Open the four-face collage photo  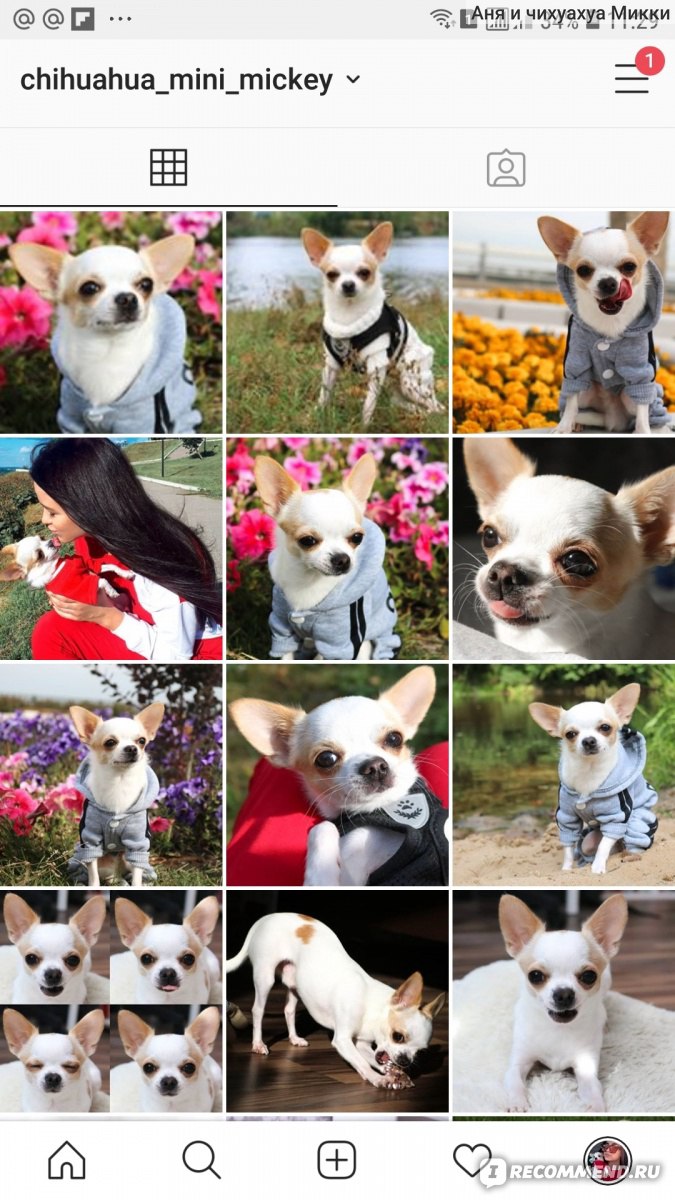(111, 1002)
